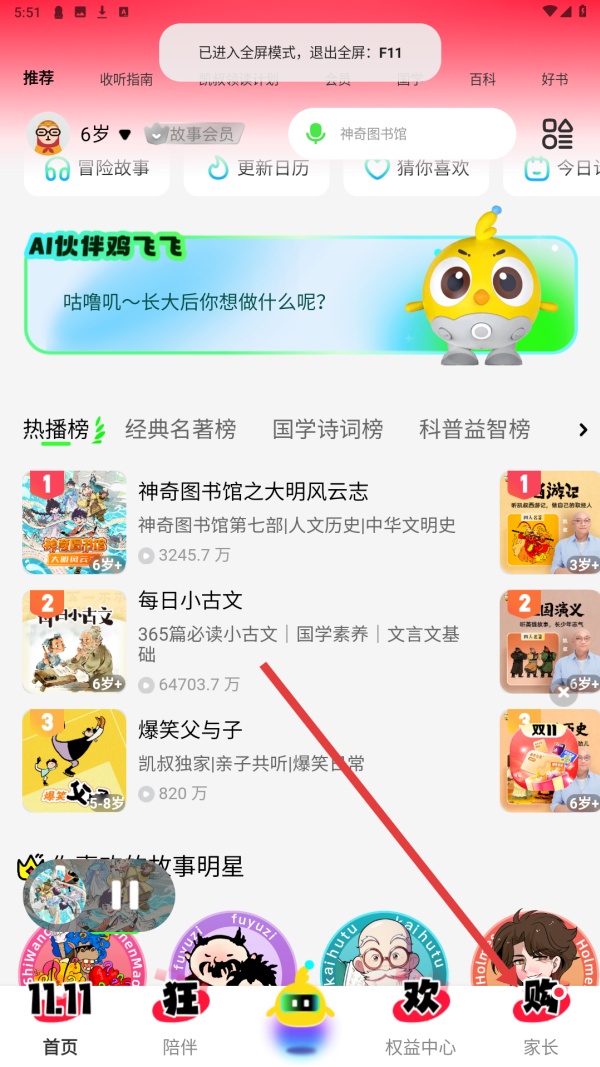The image size is (600, 1067).
Task: Open 冒险故事 shortcut
Action: point(97,169)
